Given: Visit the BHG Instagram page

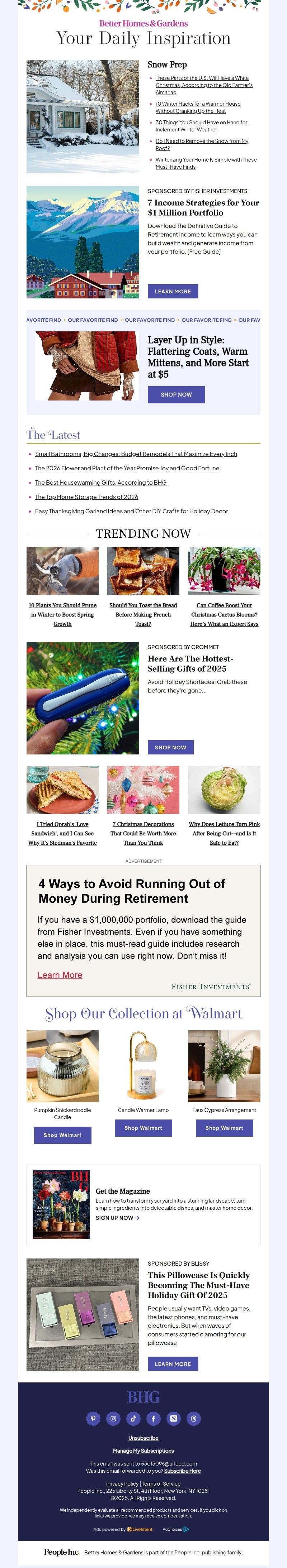Looking at the screenshot, I should [x=113, y=1418].
